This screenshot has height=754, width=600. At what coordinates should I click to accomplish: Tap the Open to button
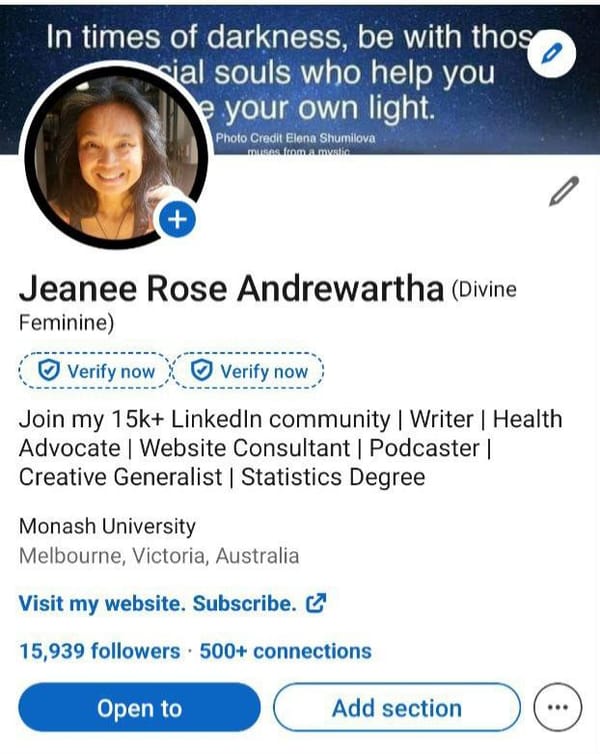point(139,709)
